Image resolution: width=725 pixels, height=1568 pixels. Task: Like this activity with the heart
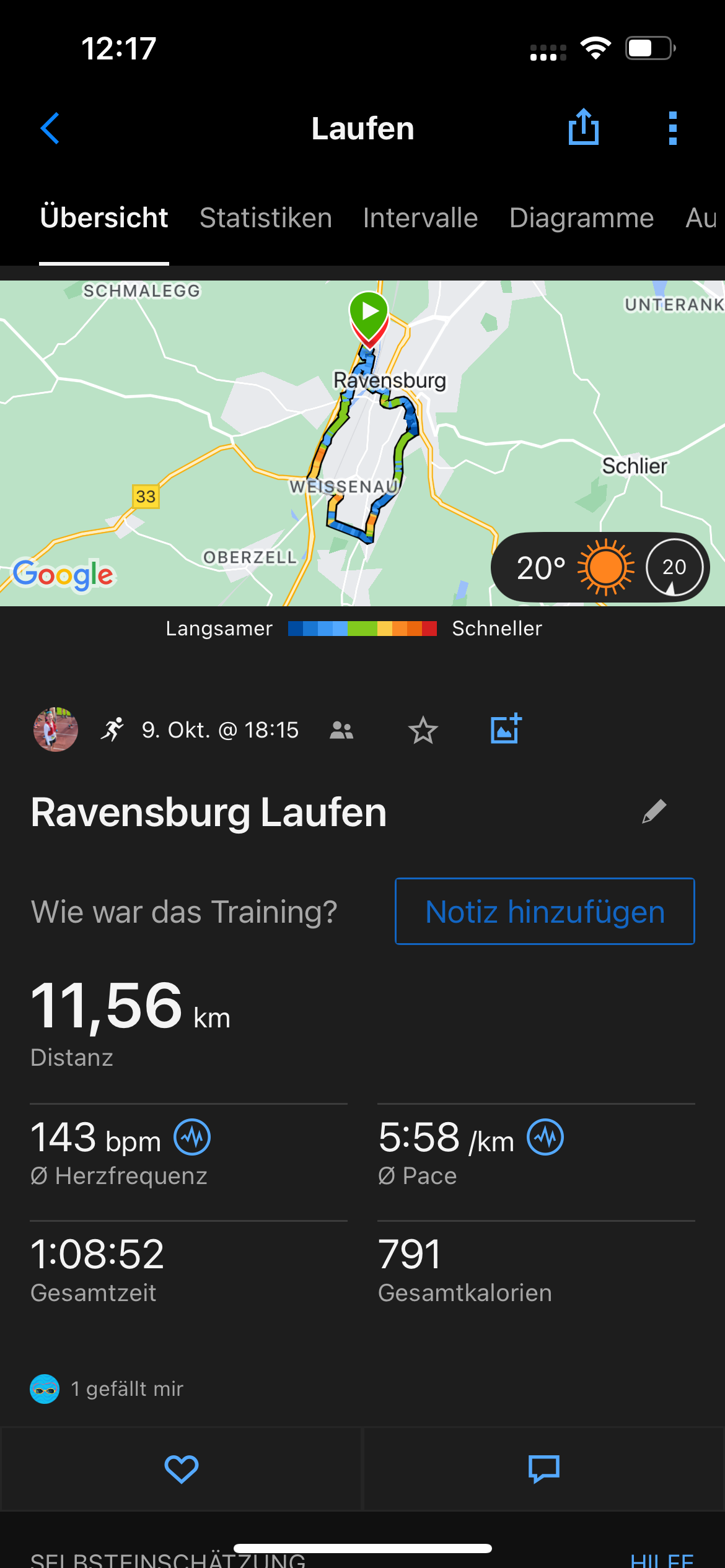click(181, 1470)
